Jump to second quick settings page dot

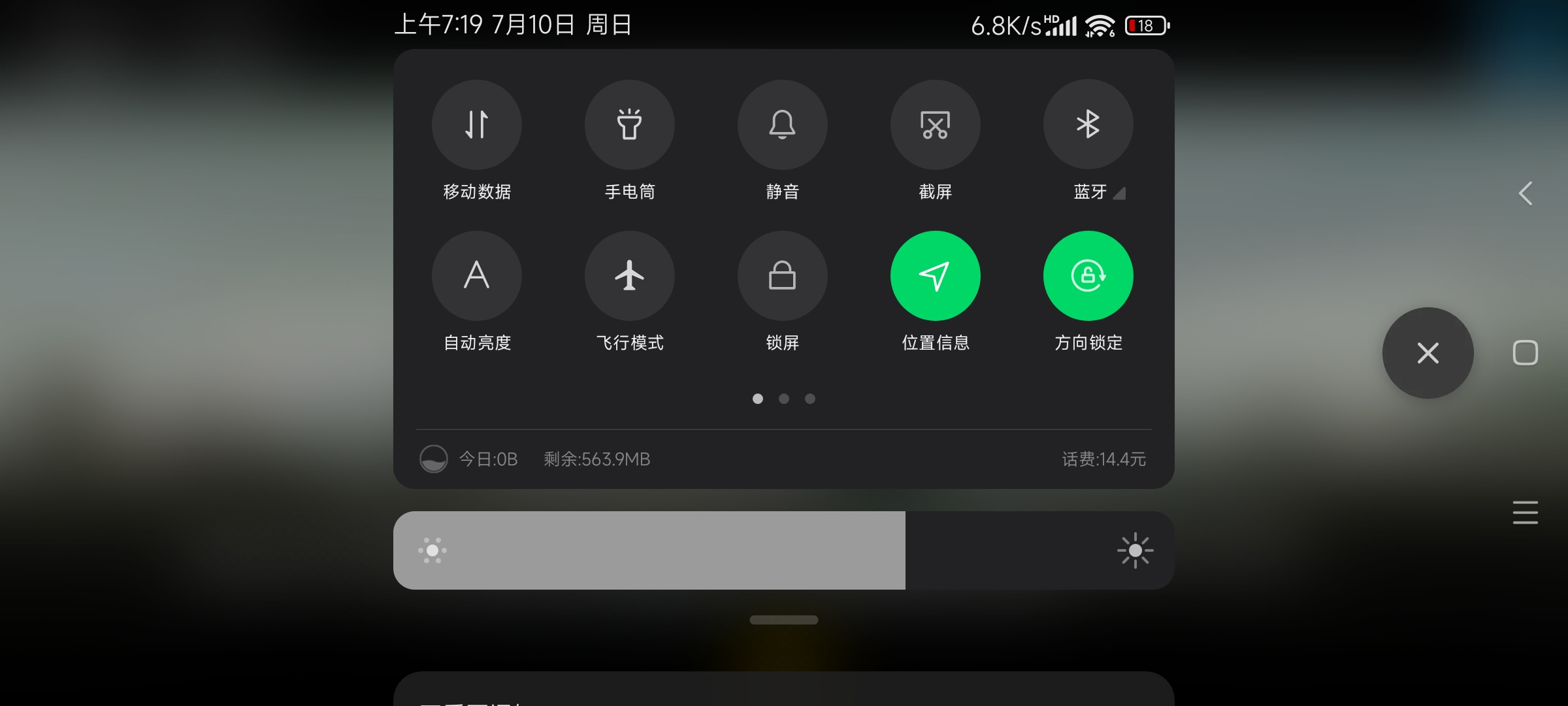(x=784, y=399)
